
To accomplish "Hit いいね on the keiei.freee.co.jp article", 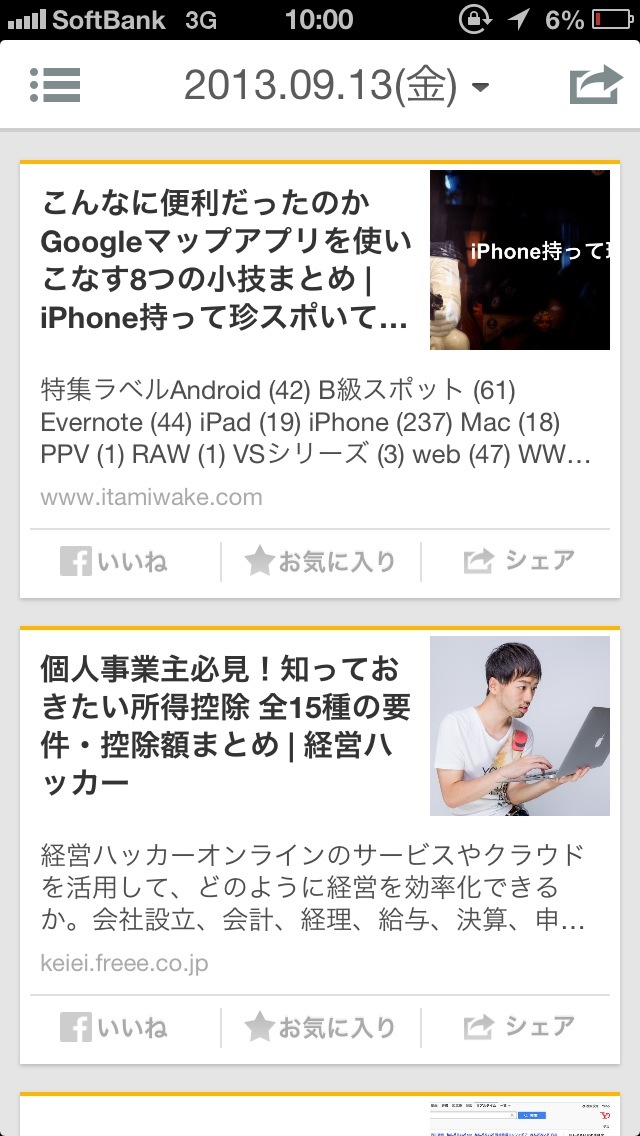I will pos(114,1027).
